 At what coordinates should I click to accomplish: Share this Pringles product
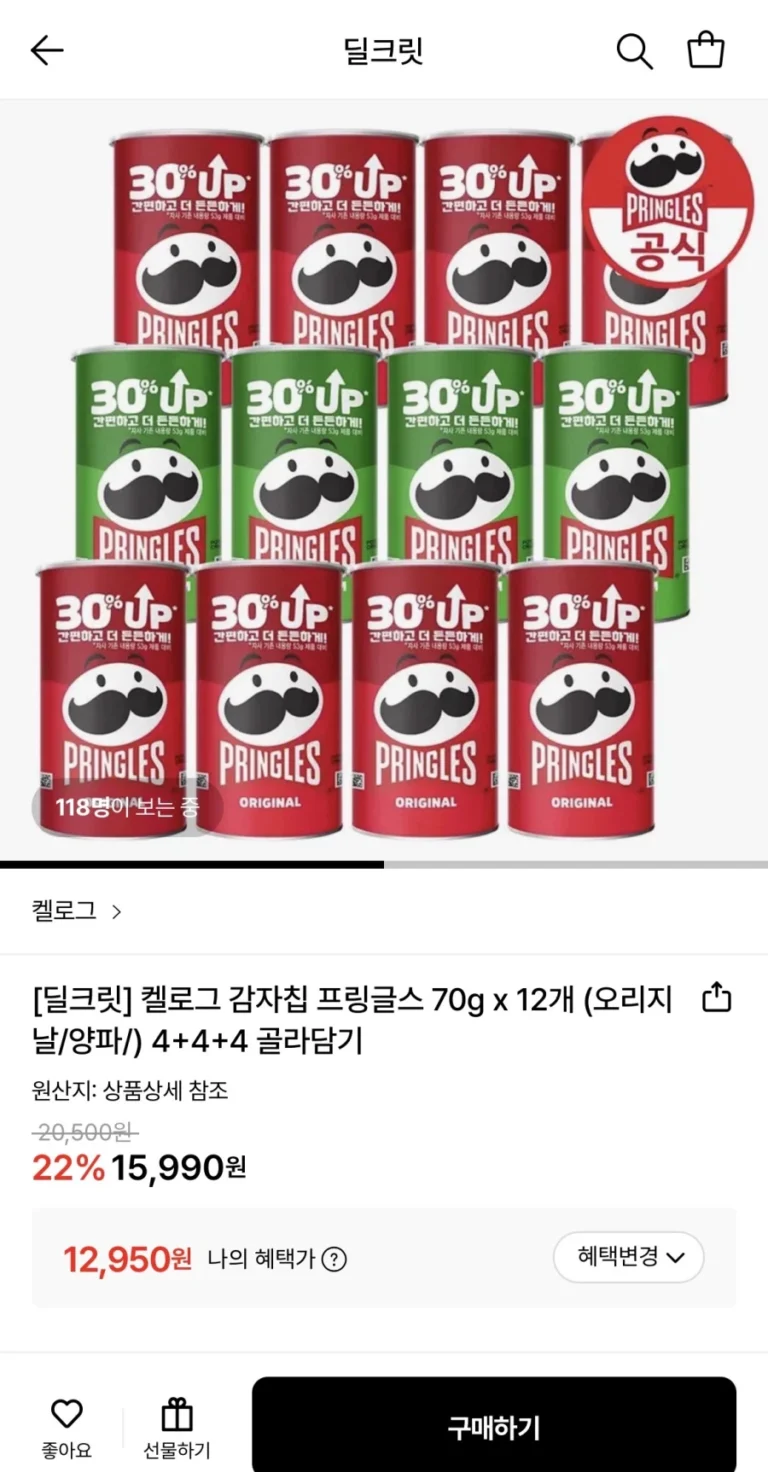(718, 998)
